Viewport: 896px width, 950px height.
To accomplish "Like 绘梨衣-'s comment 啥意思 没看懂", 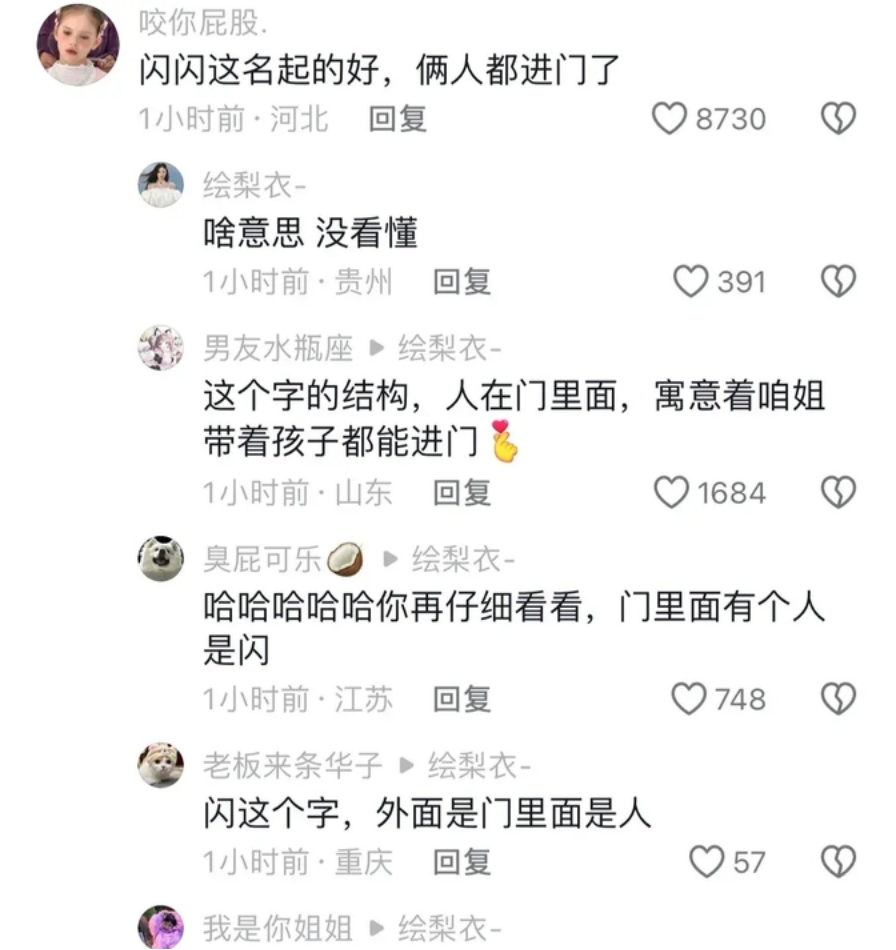I will tap(690, 283).
